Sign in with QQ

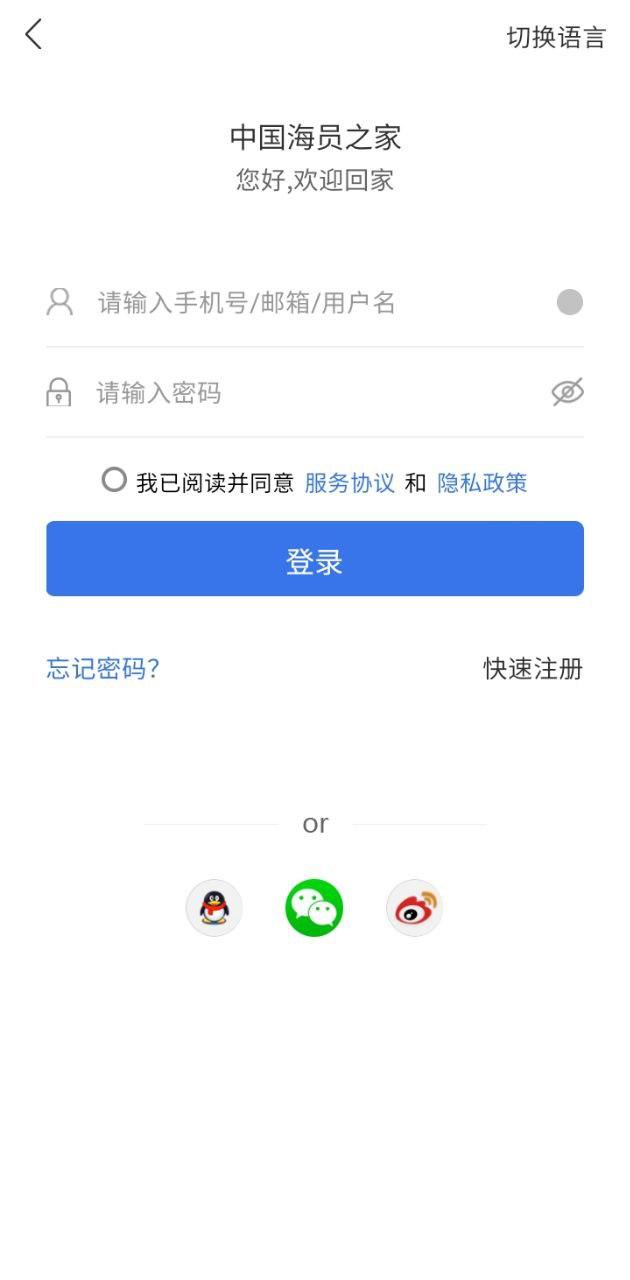pos(214,908)
